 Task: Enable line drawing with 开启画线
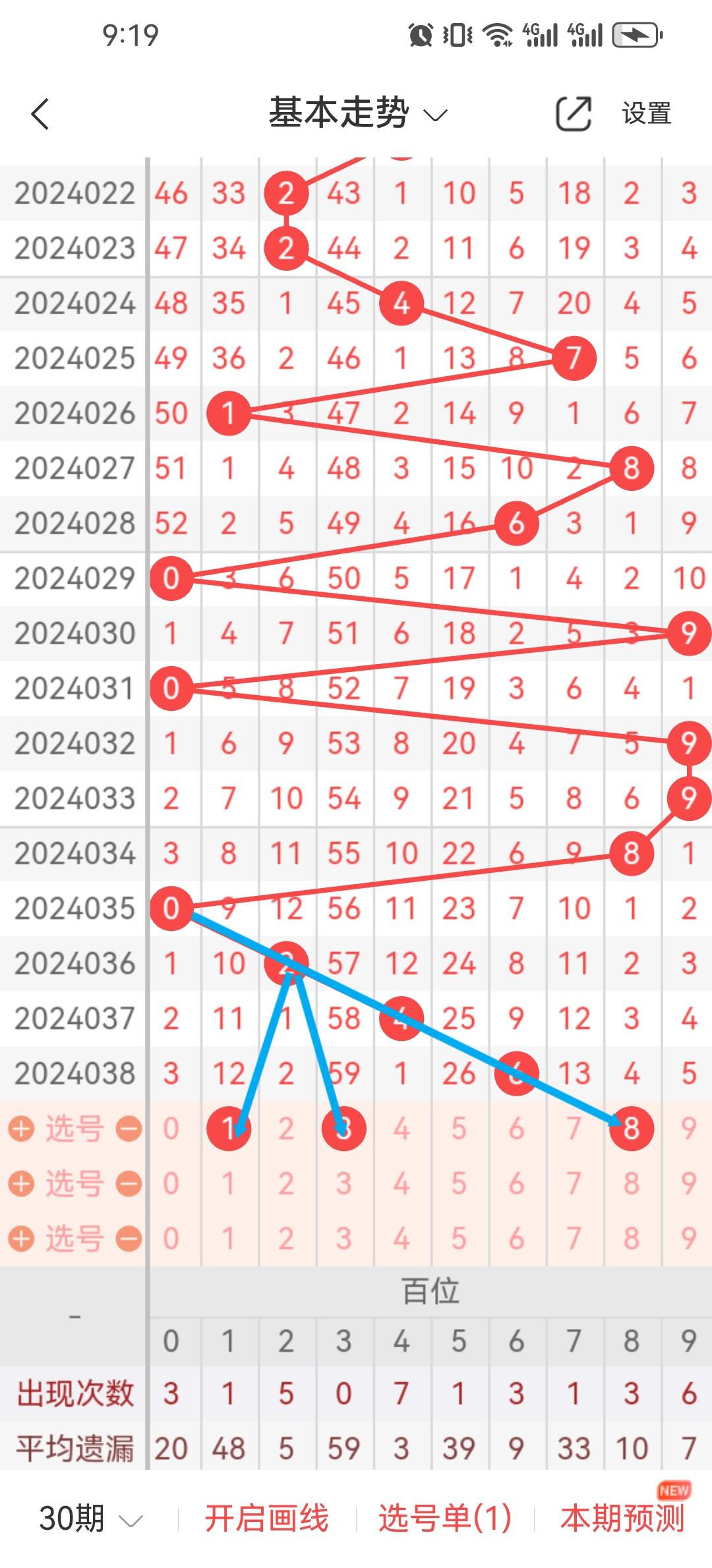pos(266,1519)
